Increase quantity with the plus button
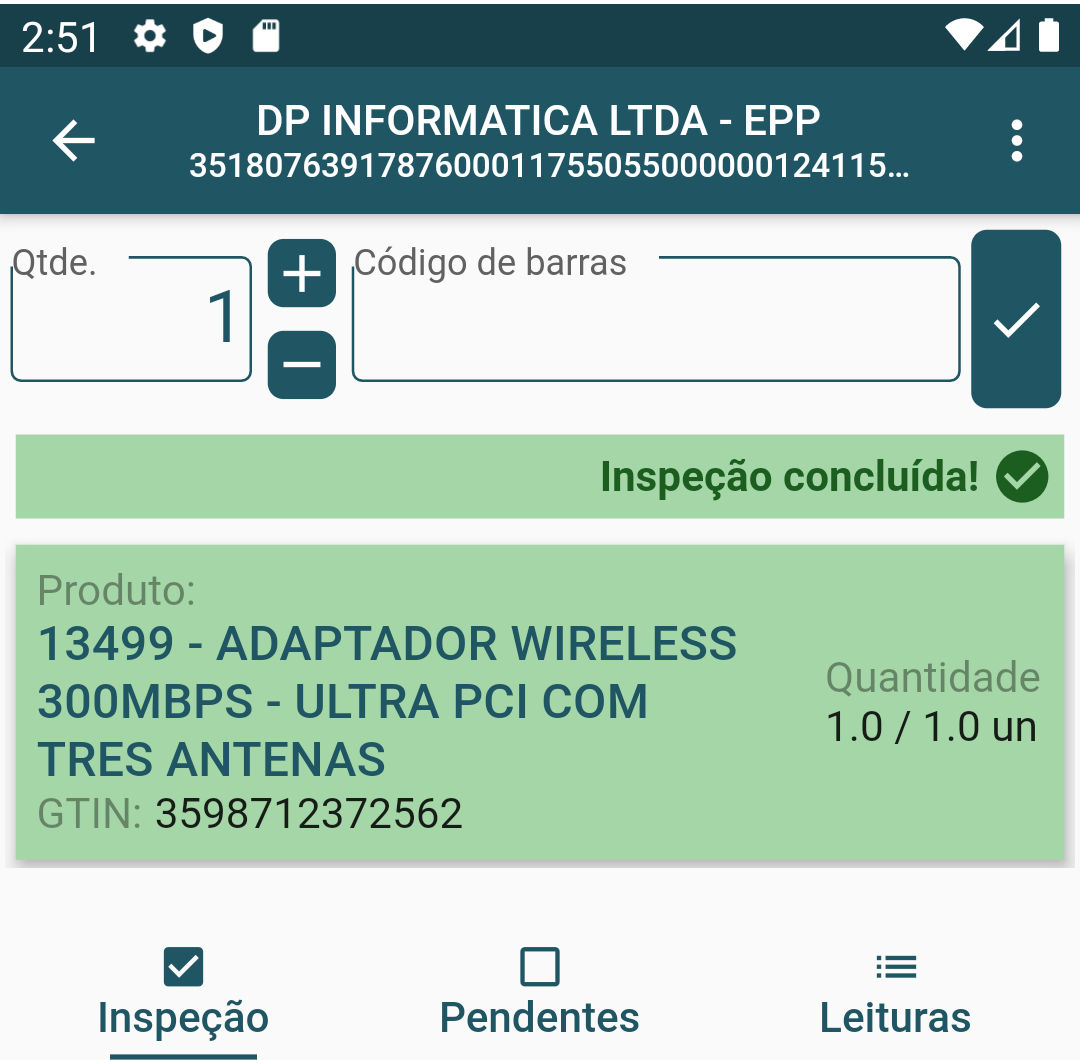The width and height of the screenshot is (1080, 1060). pos(302,274)
